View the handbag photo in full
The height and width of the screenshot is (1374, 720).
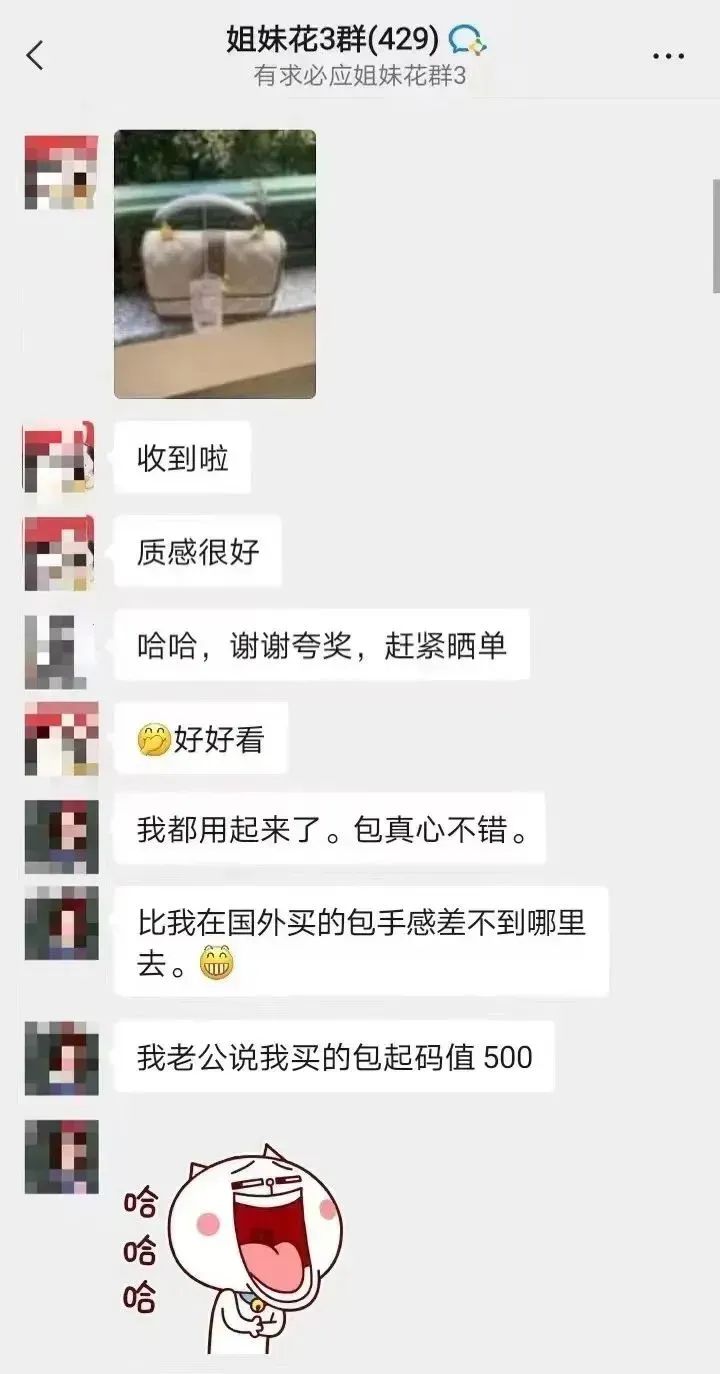point(215,264)
